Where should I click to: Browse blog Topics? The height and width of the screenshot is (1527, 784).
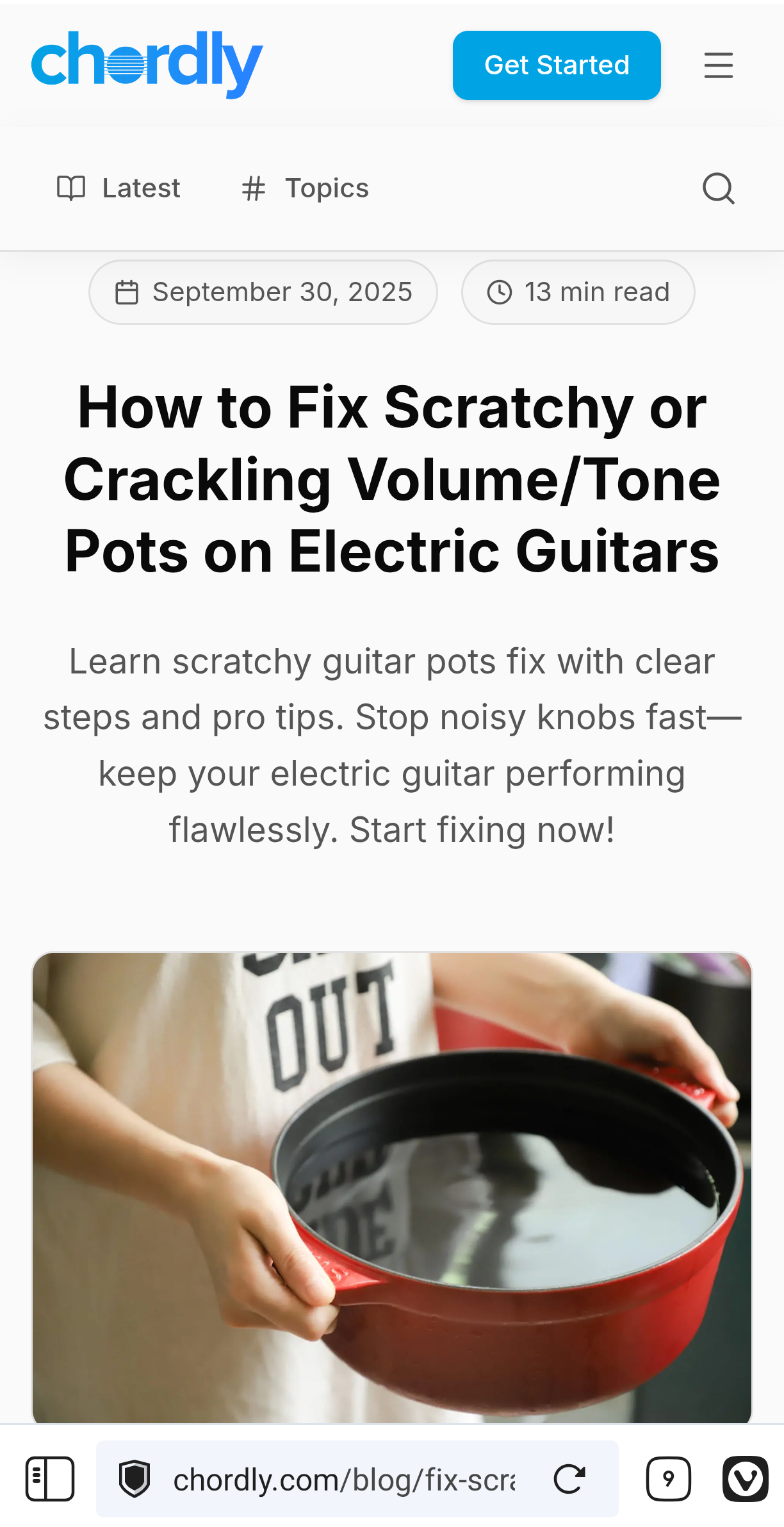(x=305, y=188)
